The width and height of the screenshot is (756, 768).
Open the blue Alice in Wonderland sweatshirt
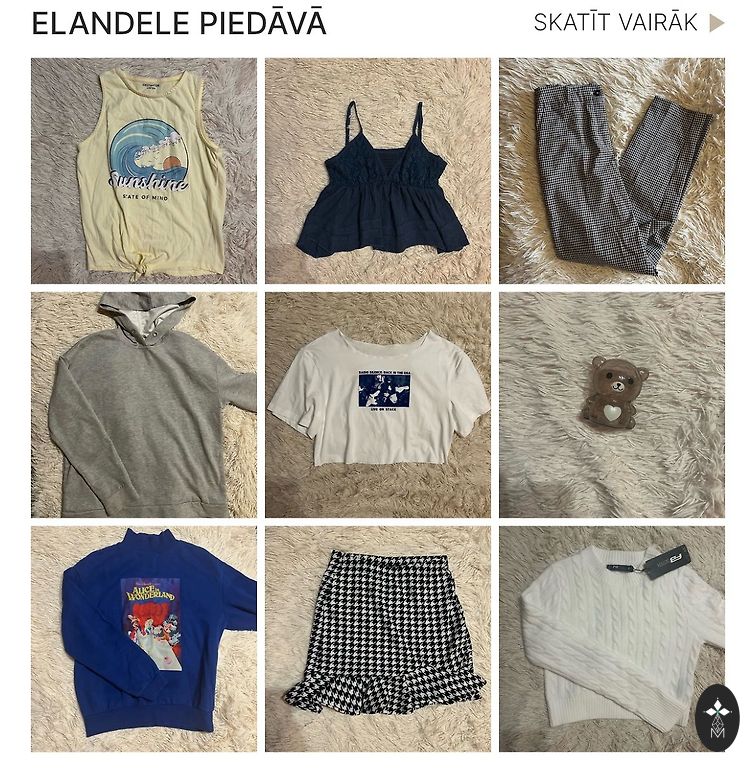tap(144, 639)
